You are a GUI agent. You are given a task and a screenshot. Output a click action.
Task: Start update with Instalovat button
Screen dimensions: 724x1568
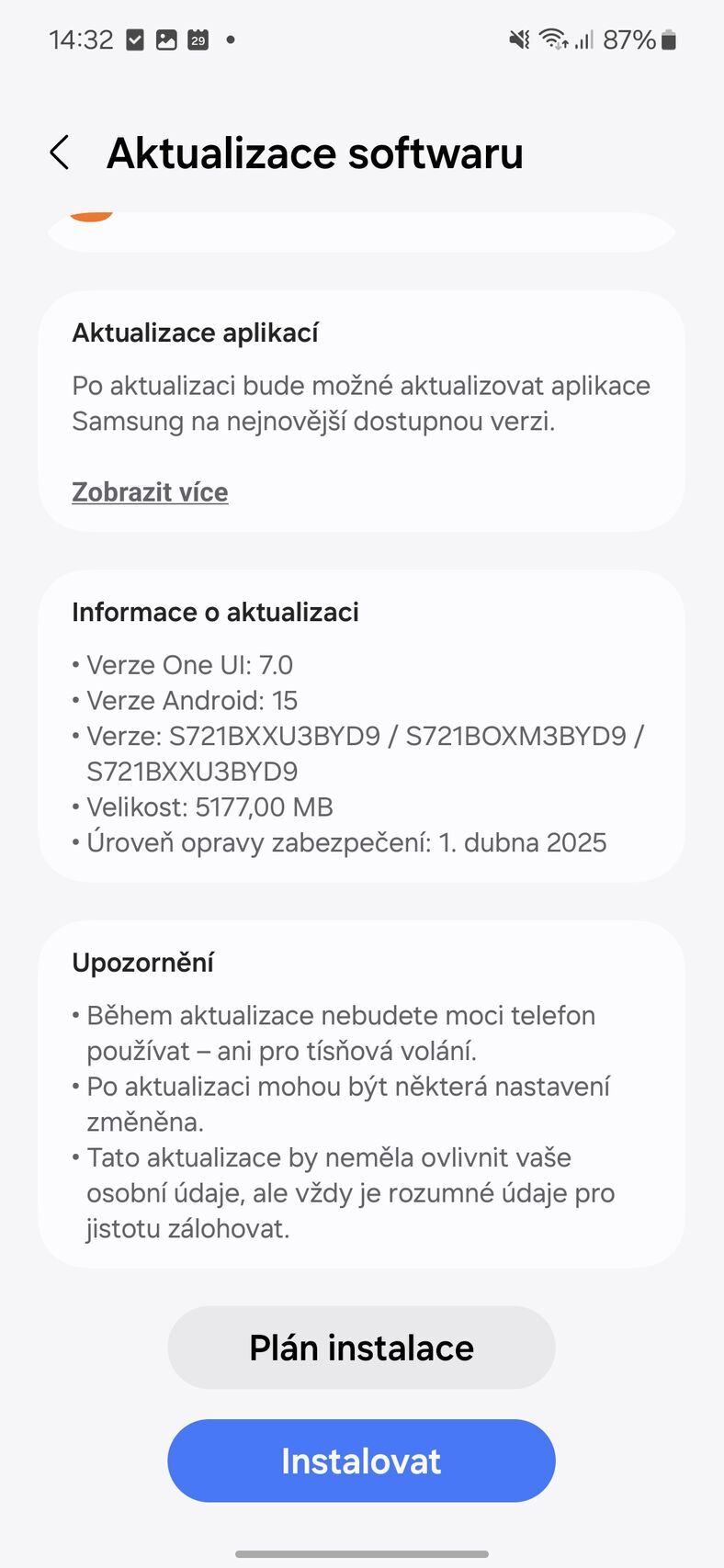coord(361,1461)
